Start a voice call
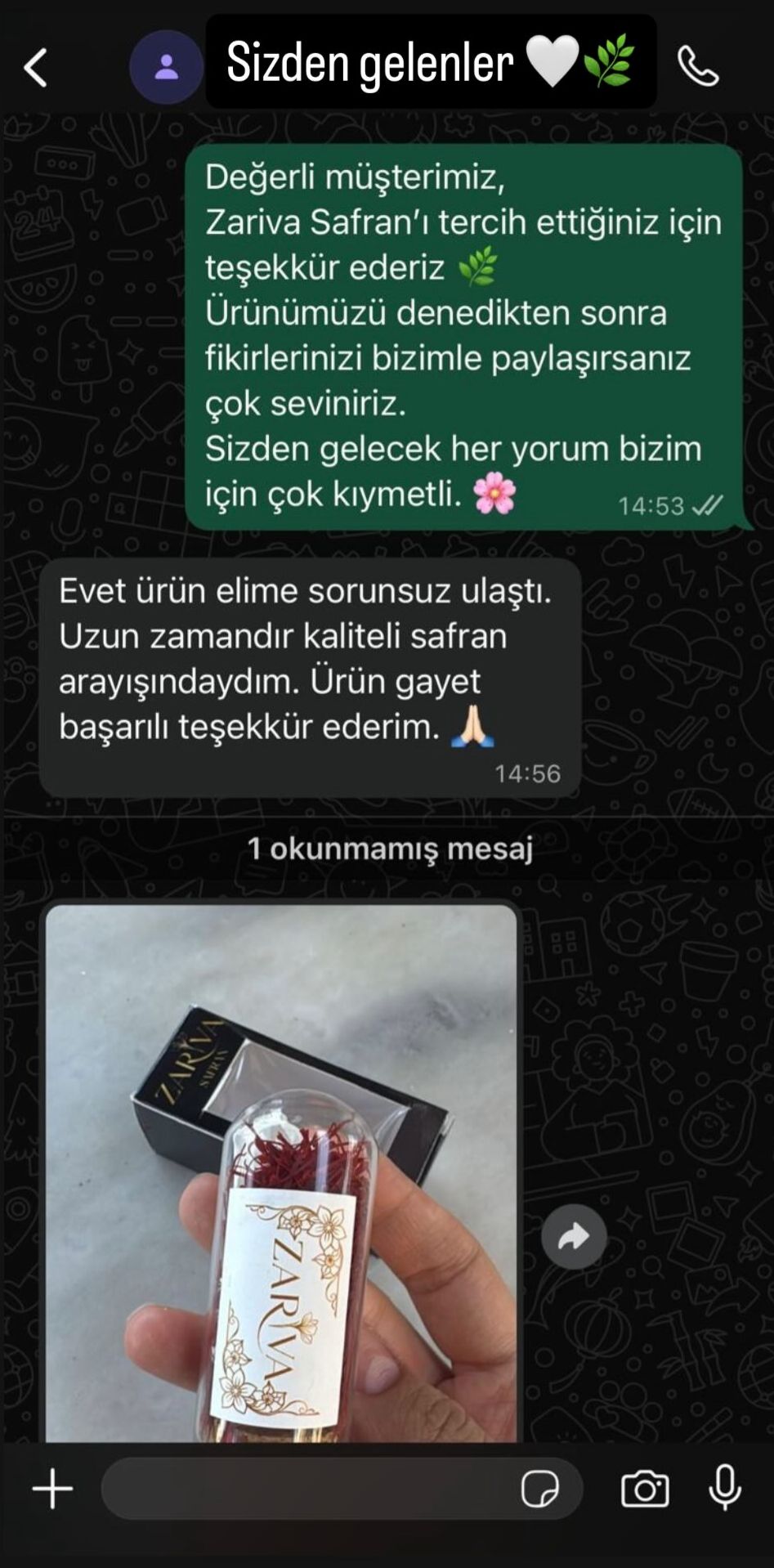This screenshot has width=774, height=1568. 698,67
